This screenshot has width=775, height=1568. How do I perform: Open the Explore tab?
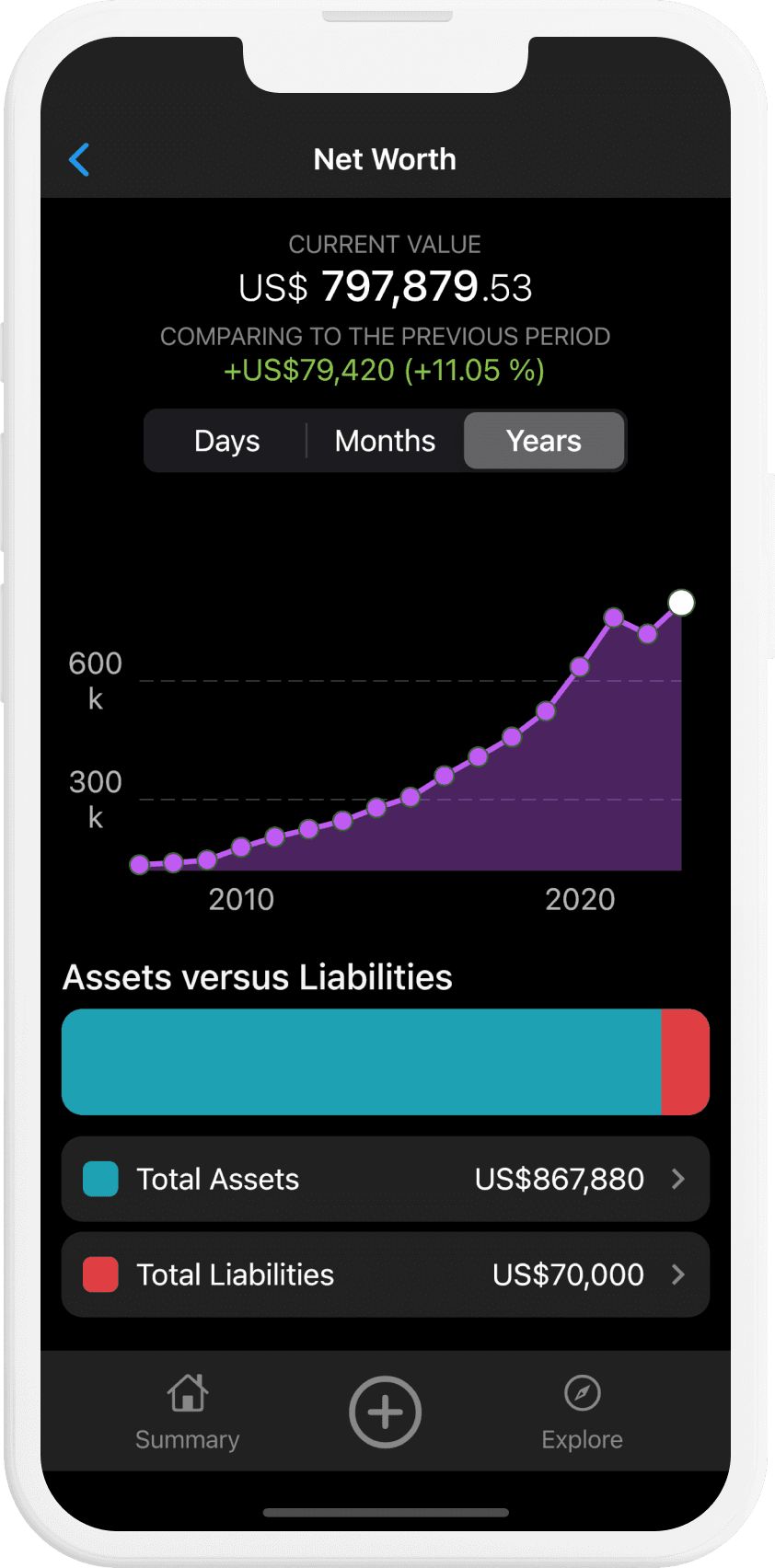coord(582,1412)
